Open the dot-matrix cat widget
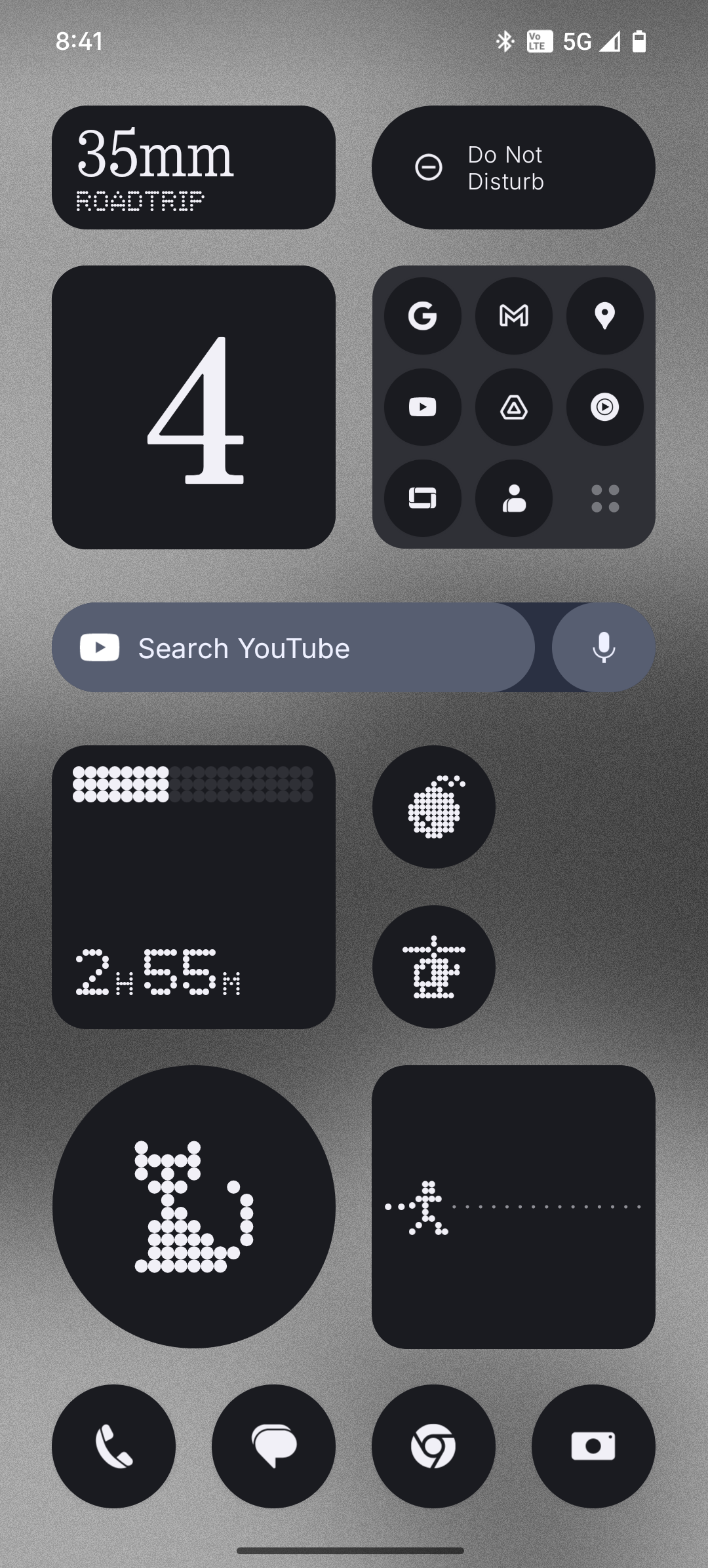Image resolution: width=708 pixels, height=1568 pixels. 193,1207
